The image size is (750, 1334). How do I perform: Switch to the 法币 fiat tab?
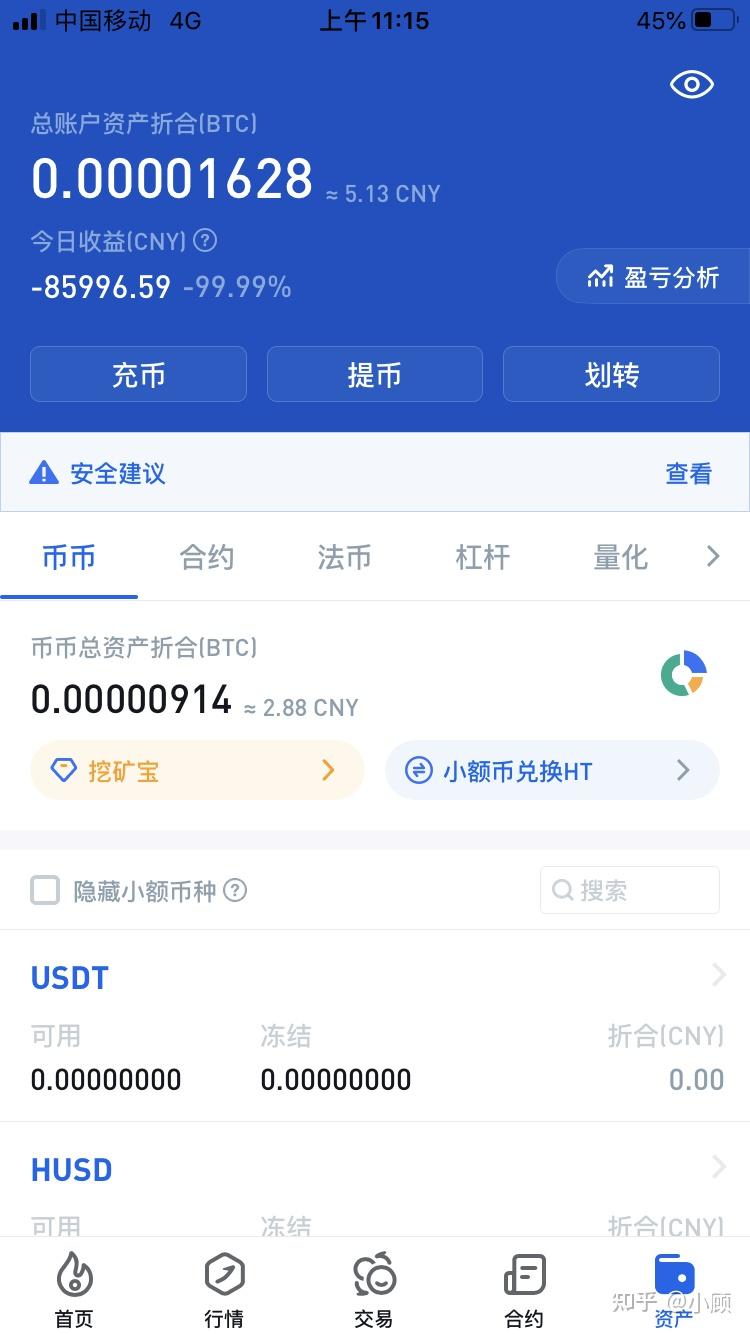click(x=344, y=556)
